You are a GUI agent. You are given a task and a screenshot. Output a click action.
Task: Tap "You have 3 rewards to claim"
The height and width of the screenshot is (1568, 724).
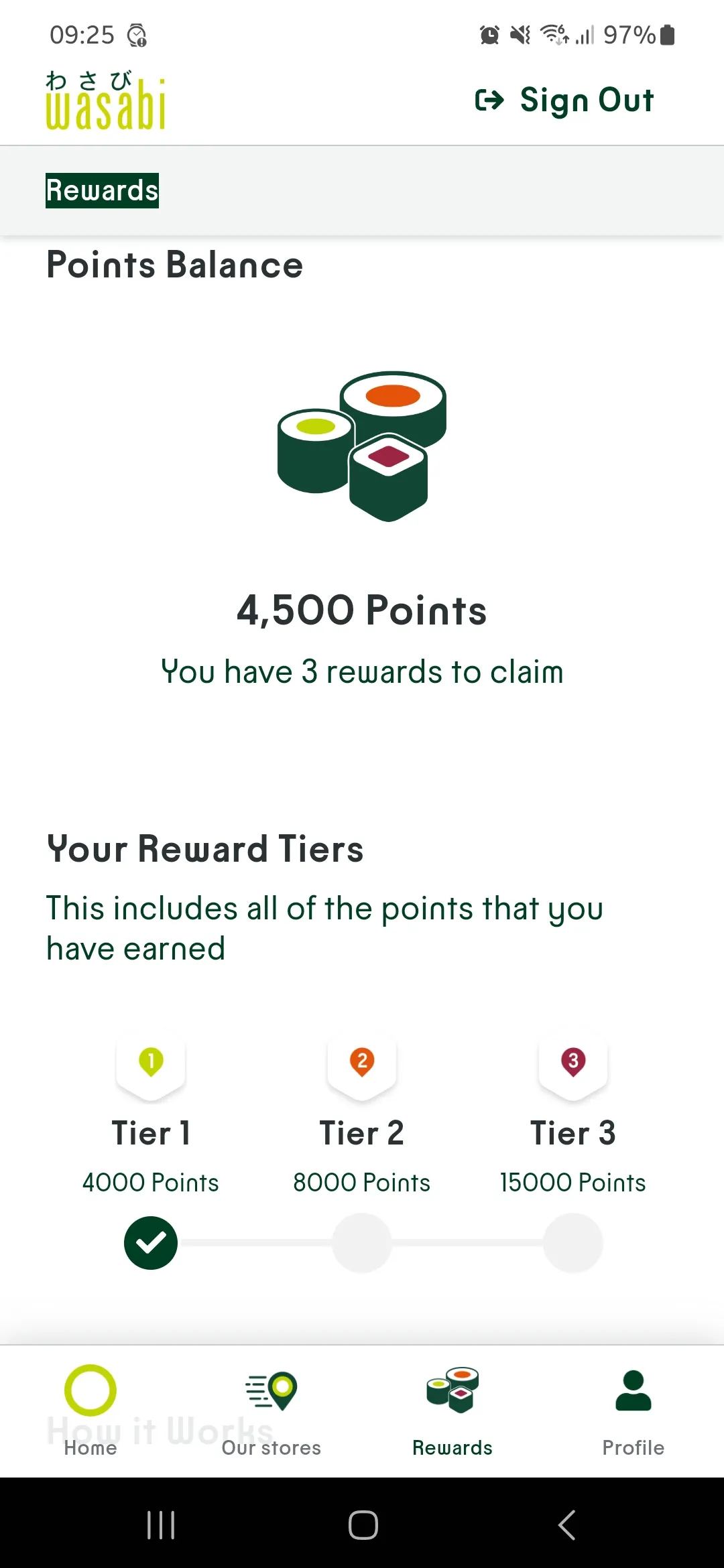pos(362,671)
